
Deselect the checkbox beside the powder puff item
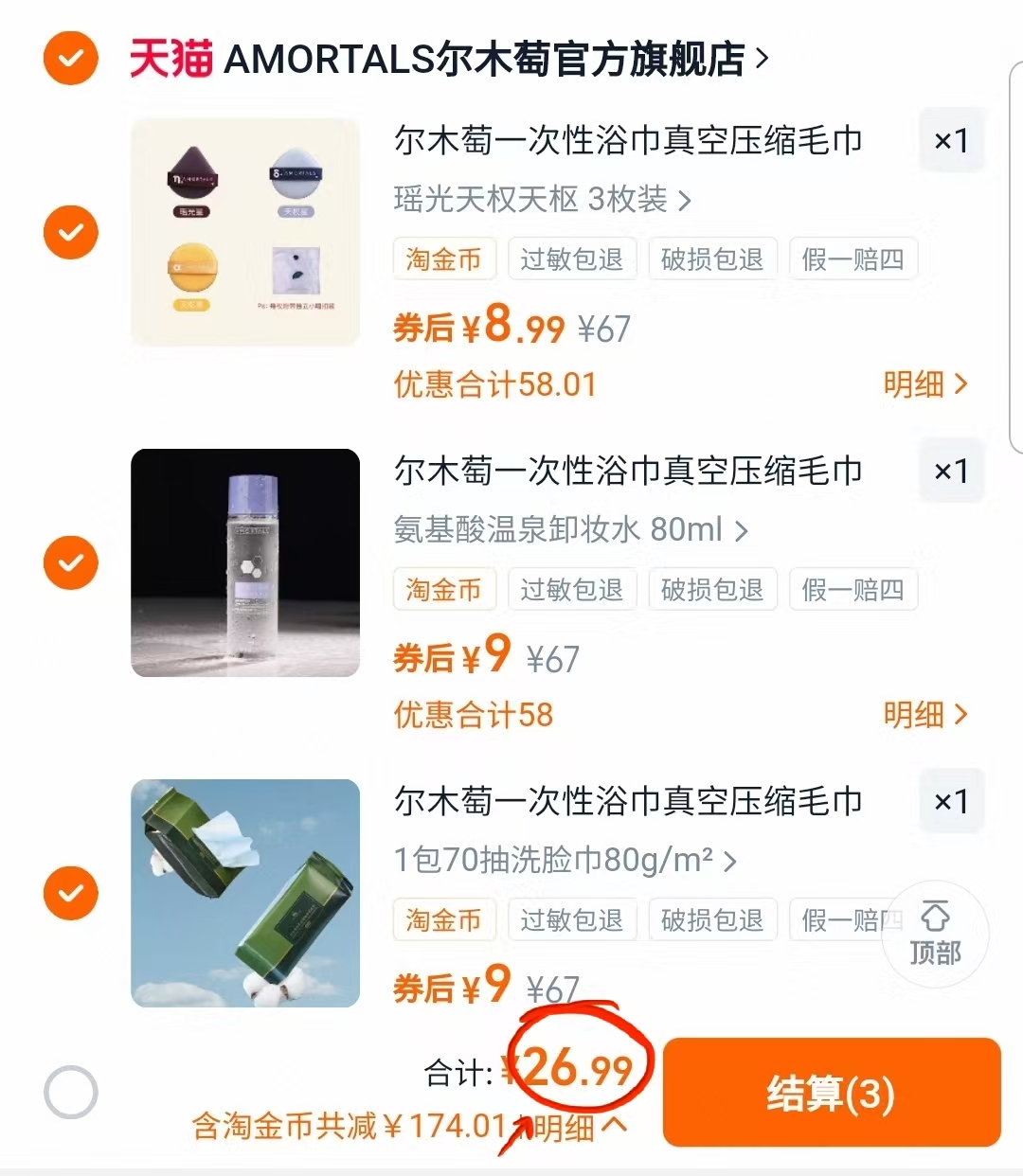coord(70,232)
